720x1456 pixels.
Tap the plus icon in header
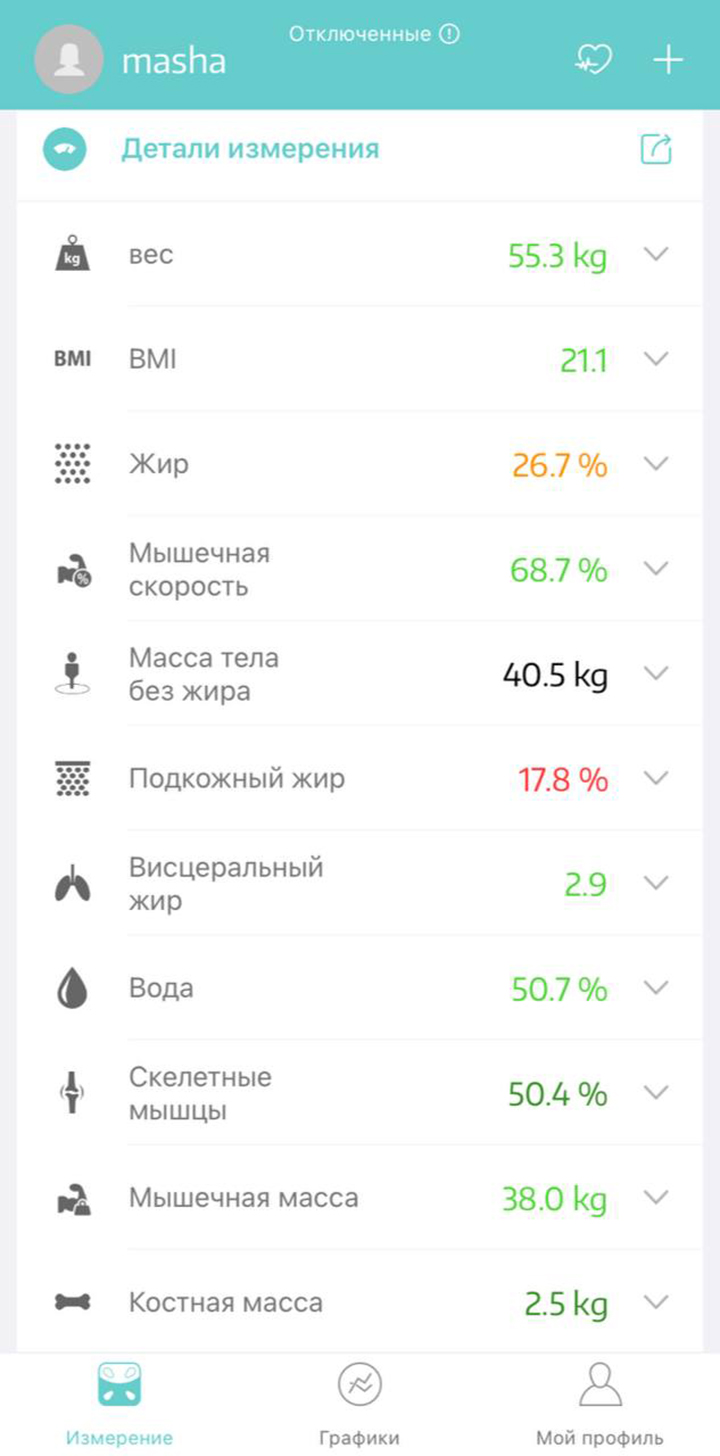tap(668, 60)
